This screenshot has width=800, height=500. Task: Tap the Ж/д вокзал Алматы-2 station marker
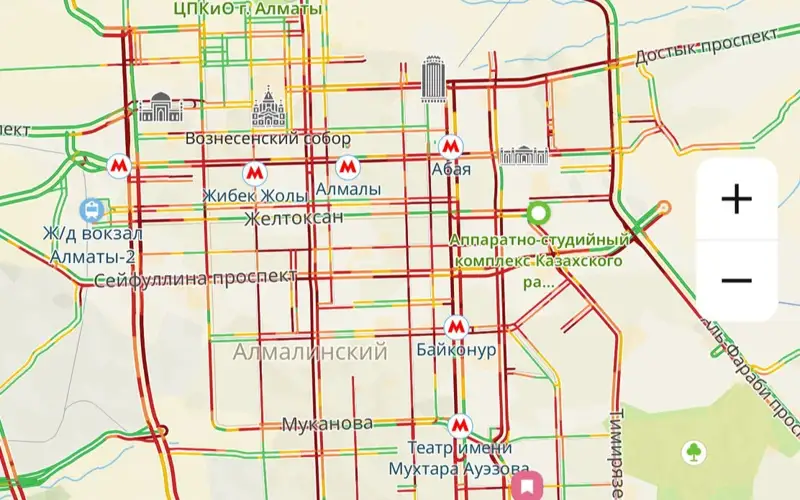(x=92, y=210)
